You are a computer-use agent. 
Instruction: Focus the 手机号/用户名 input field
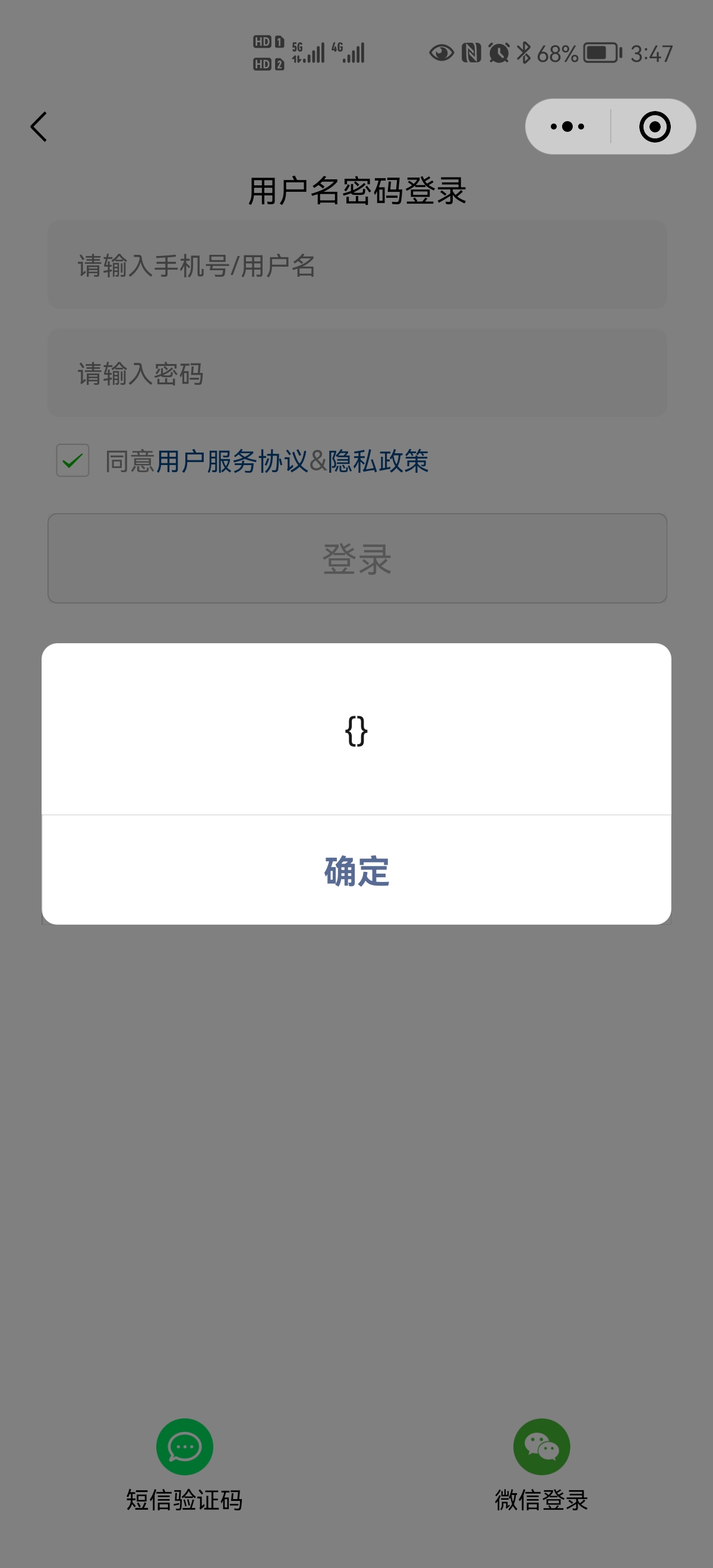(357, 265)
